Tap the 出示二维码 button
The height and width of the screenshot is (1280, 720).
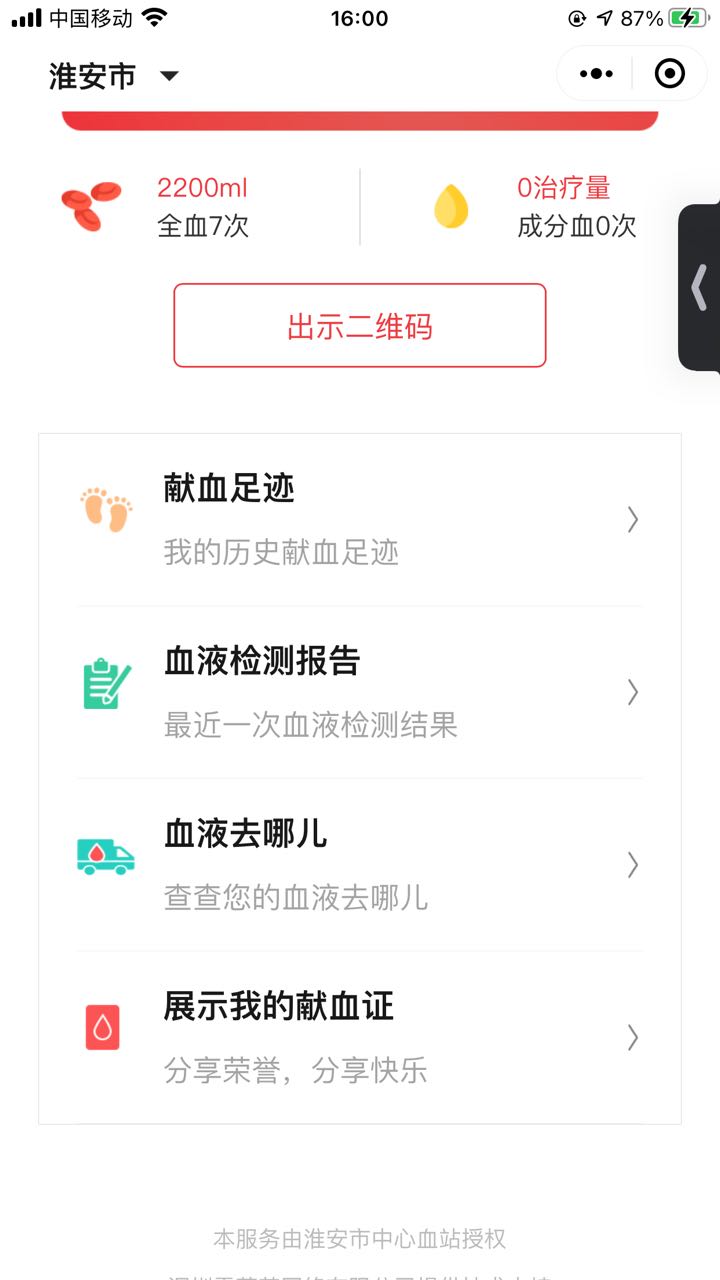[360, 326]
